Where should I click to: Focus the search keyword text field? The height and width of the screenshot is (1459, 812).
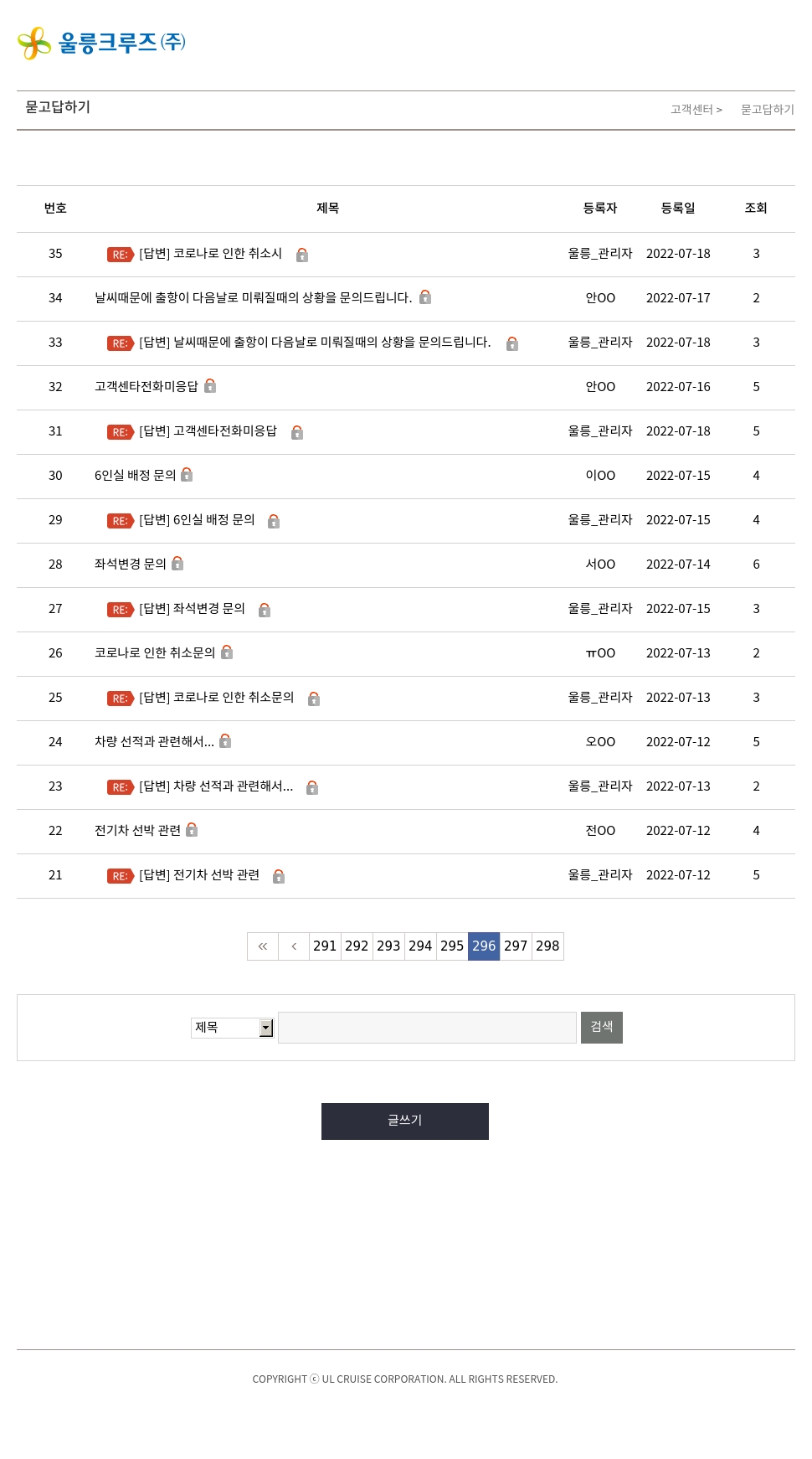coord(427,1028)
